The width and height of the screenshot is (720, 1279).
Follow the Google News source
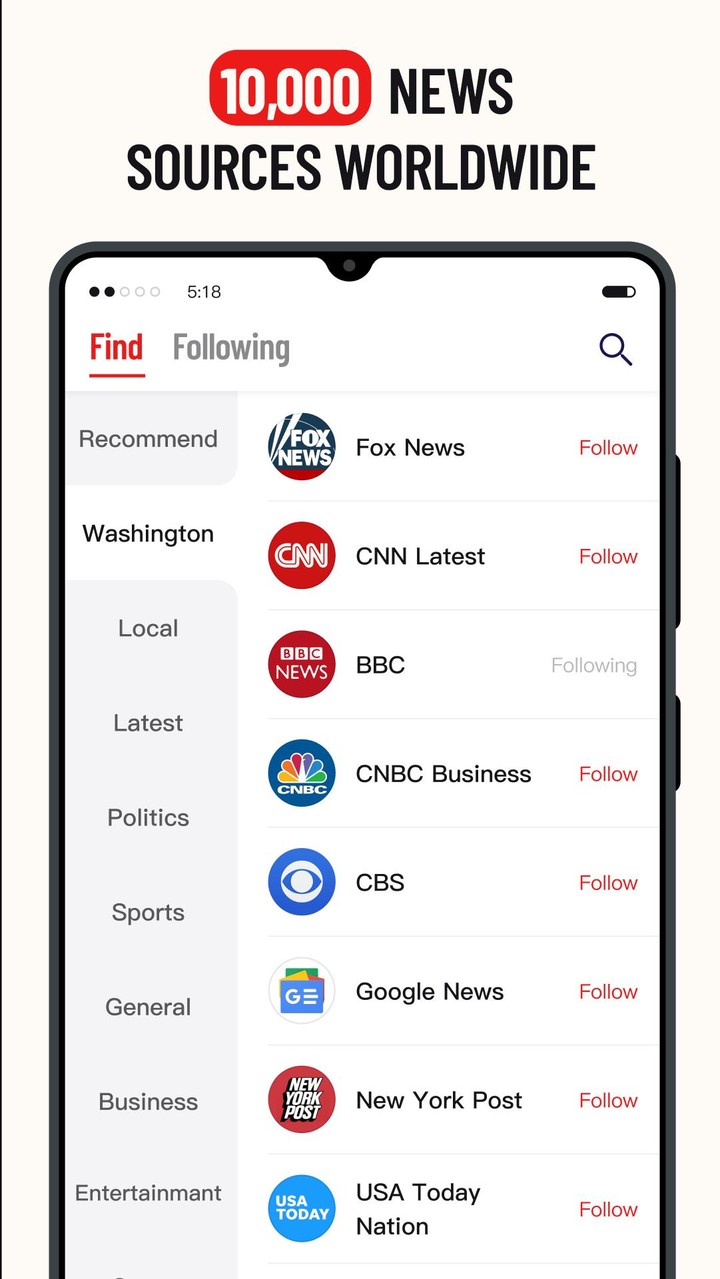tap(608, 991)
